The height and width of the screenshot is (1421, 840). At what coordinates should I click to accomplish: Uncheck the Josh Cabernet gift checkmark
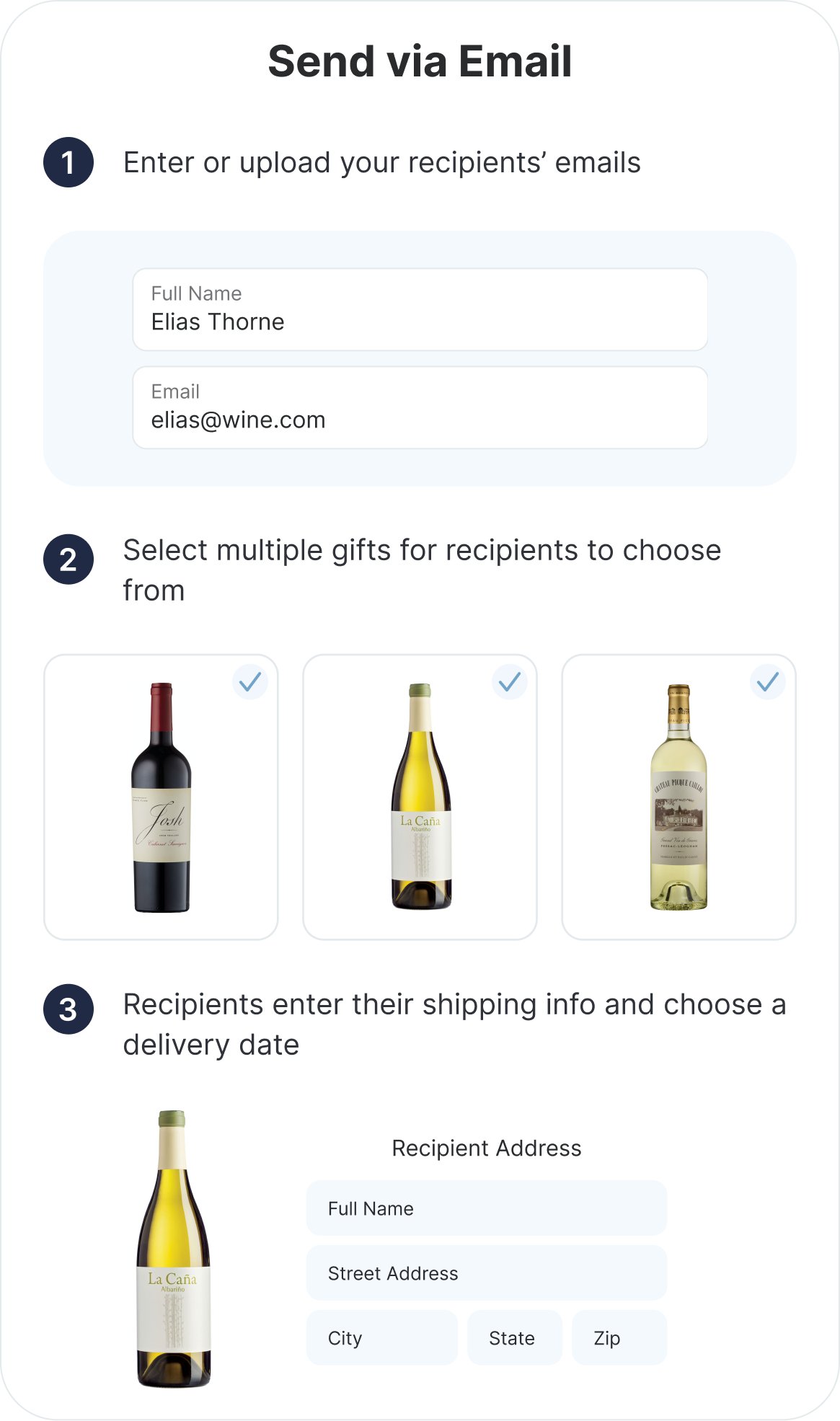click(x=249, y=681)
